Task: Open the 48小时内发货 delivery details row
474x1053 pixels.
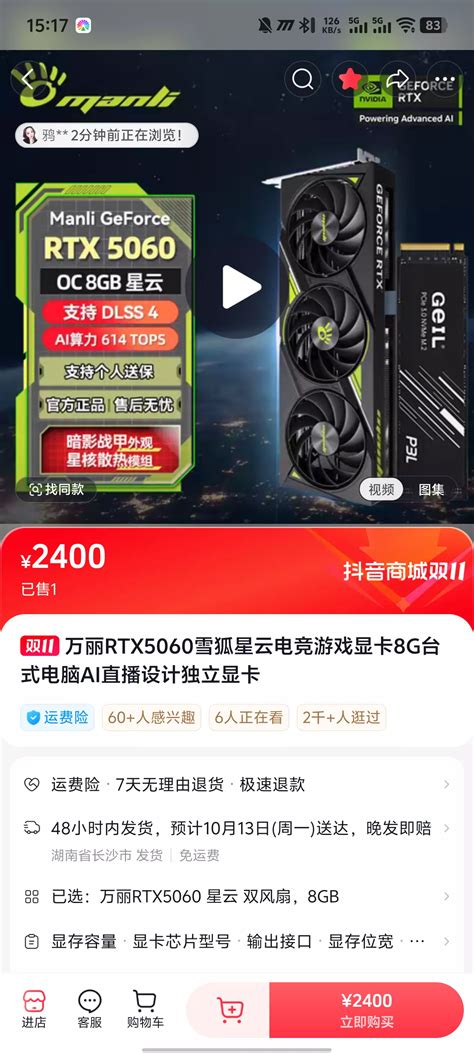Action: (x=236, y=839)
